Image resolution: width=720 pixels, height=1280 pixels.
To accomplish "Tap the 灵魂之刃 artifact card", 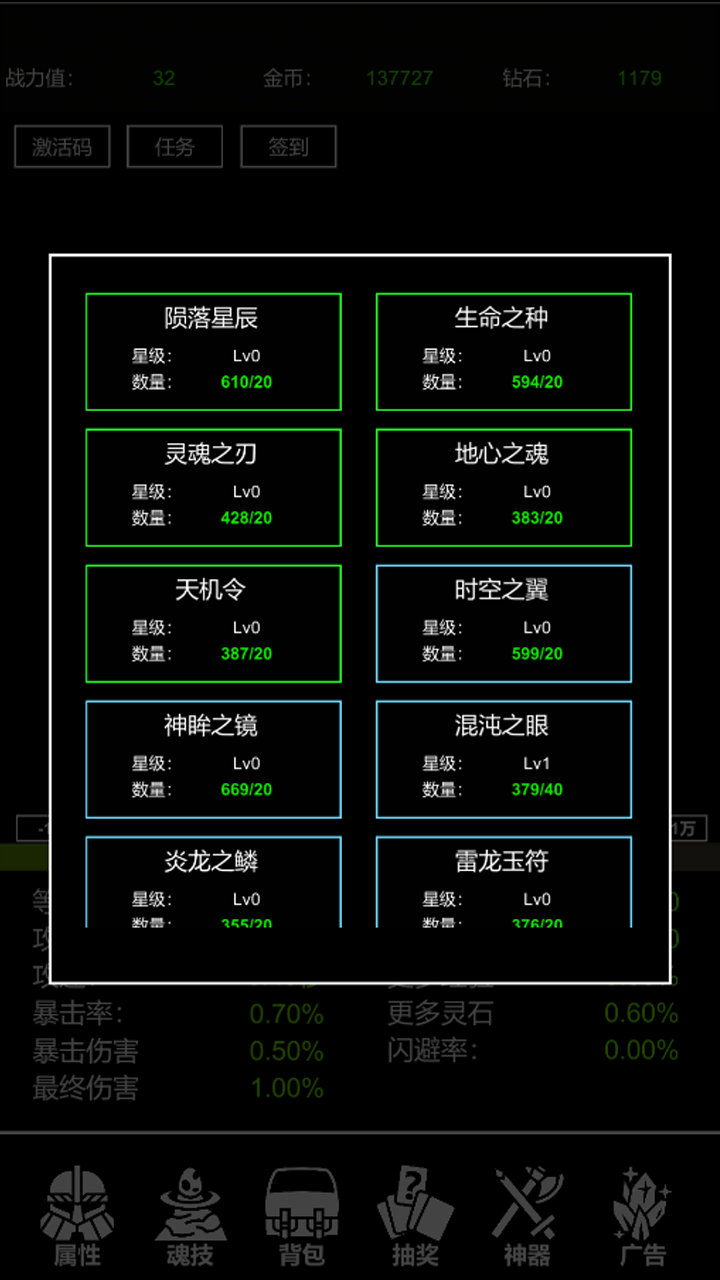I will [213, 487].
